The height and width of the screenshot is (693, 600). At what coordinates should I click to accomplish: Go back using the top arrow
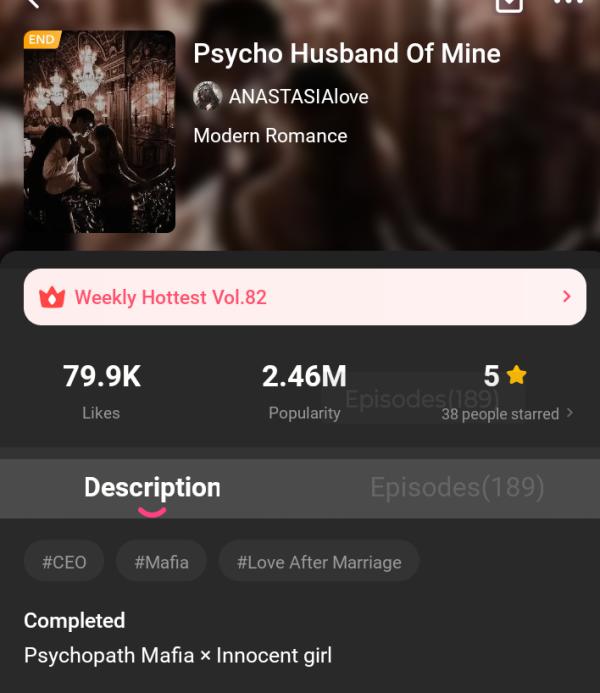[x=33, y=3]
